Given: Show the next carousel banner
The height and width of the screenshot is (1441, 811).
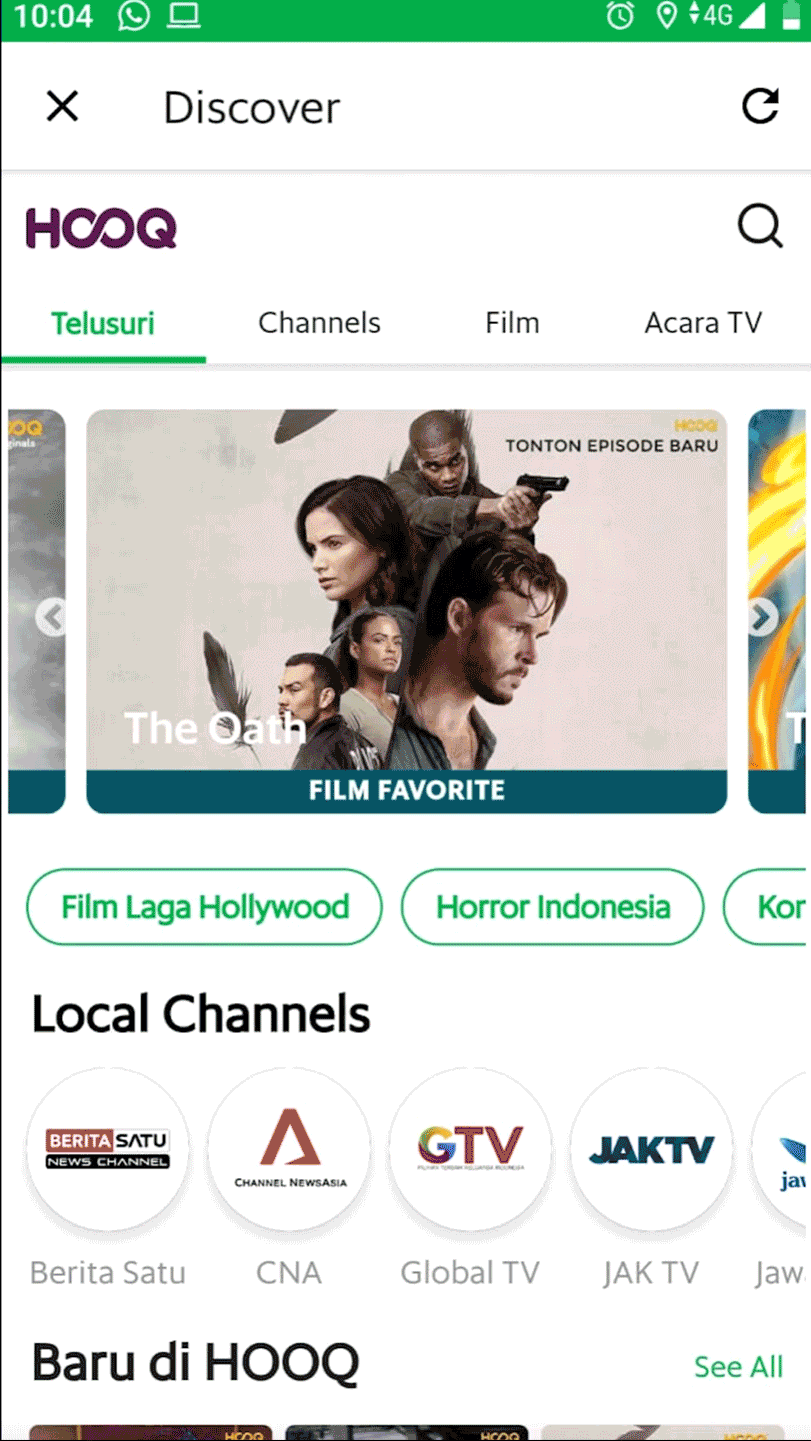Looking at the screenshot, I should [x=762, y=617].
